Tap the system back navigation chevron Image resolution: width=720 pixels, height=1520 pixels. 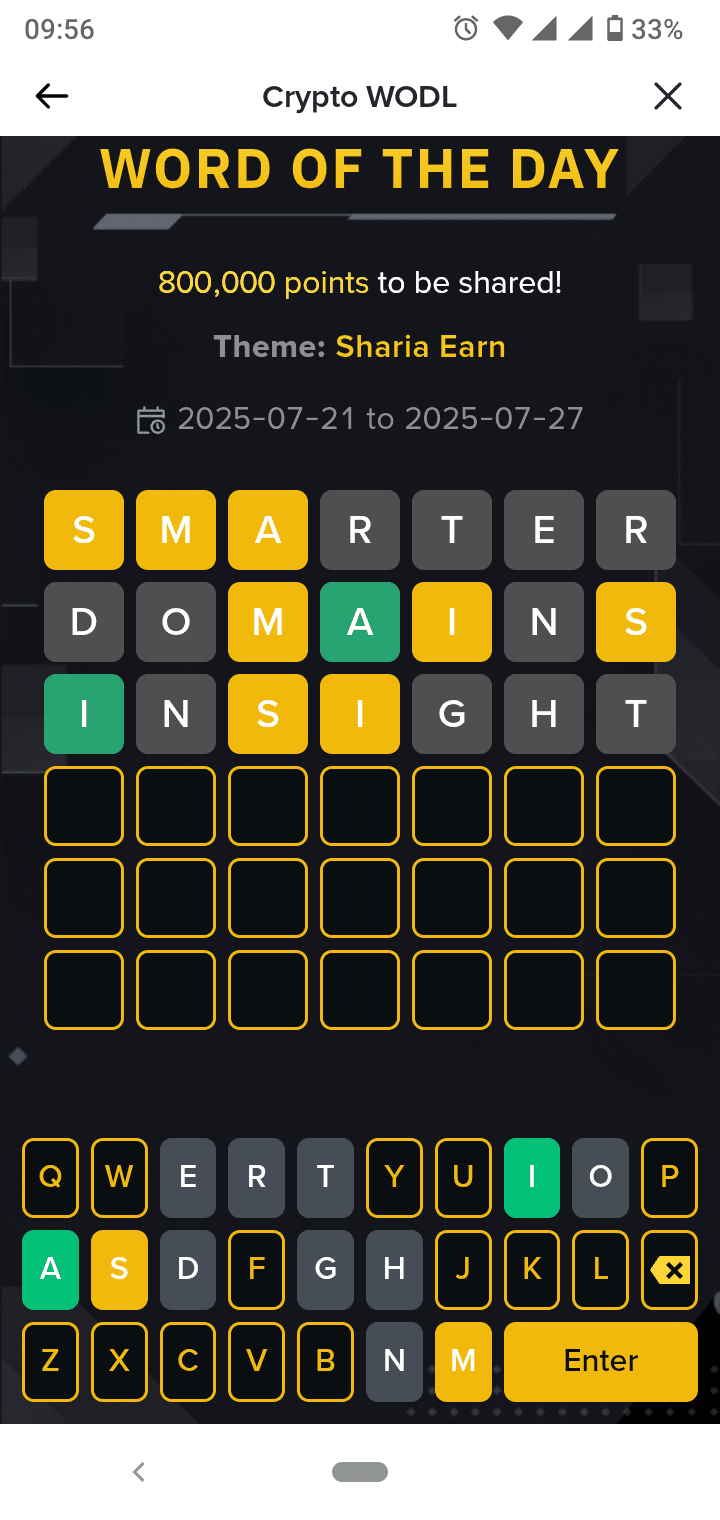tap(139, 1471)
